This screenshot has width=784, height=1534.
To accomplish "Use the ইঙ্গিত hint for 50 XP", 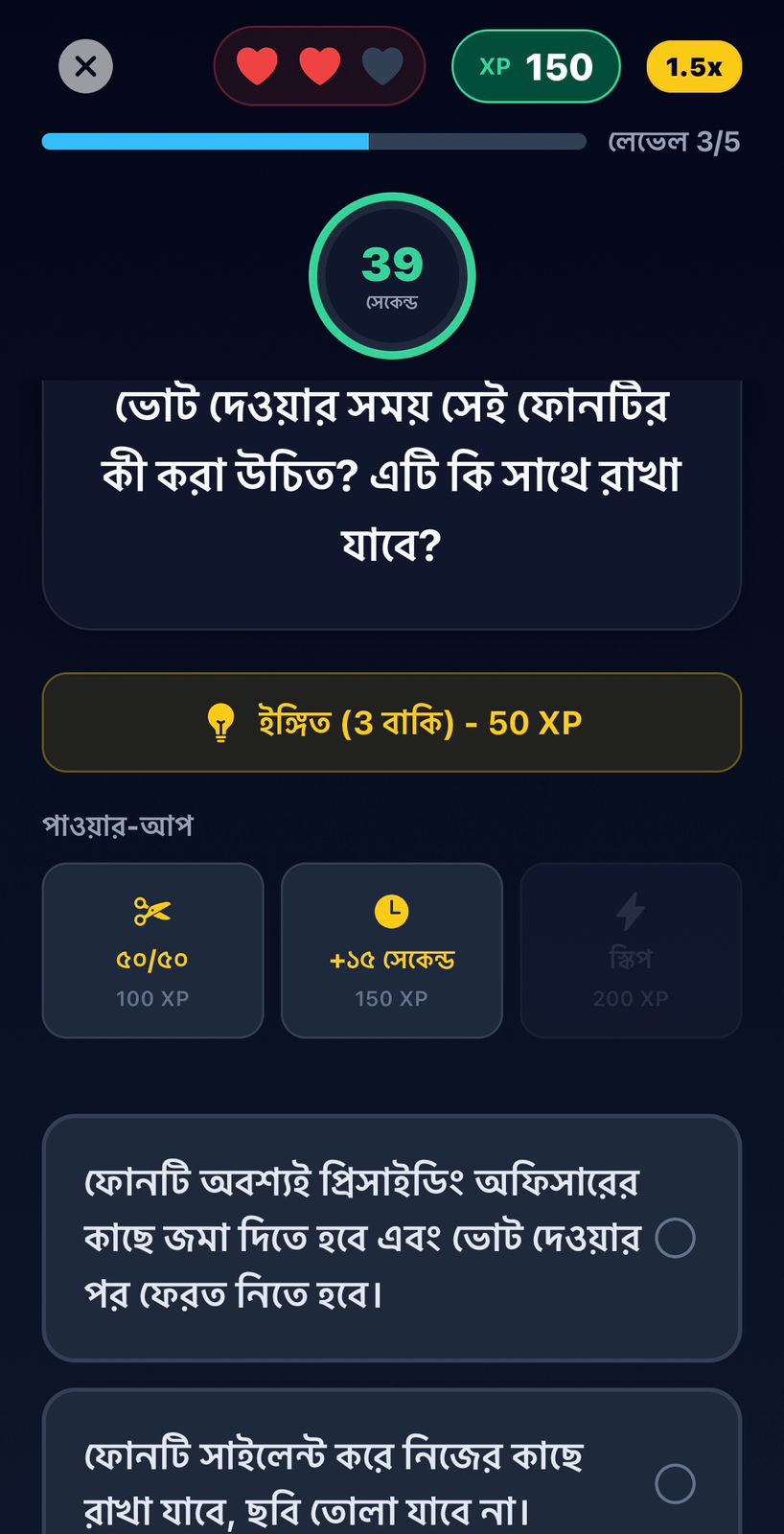I will point(391,722).
